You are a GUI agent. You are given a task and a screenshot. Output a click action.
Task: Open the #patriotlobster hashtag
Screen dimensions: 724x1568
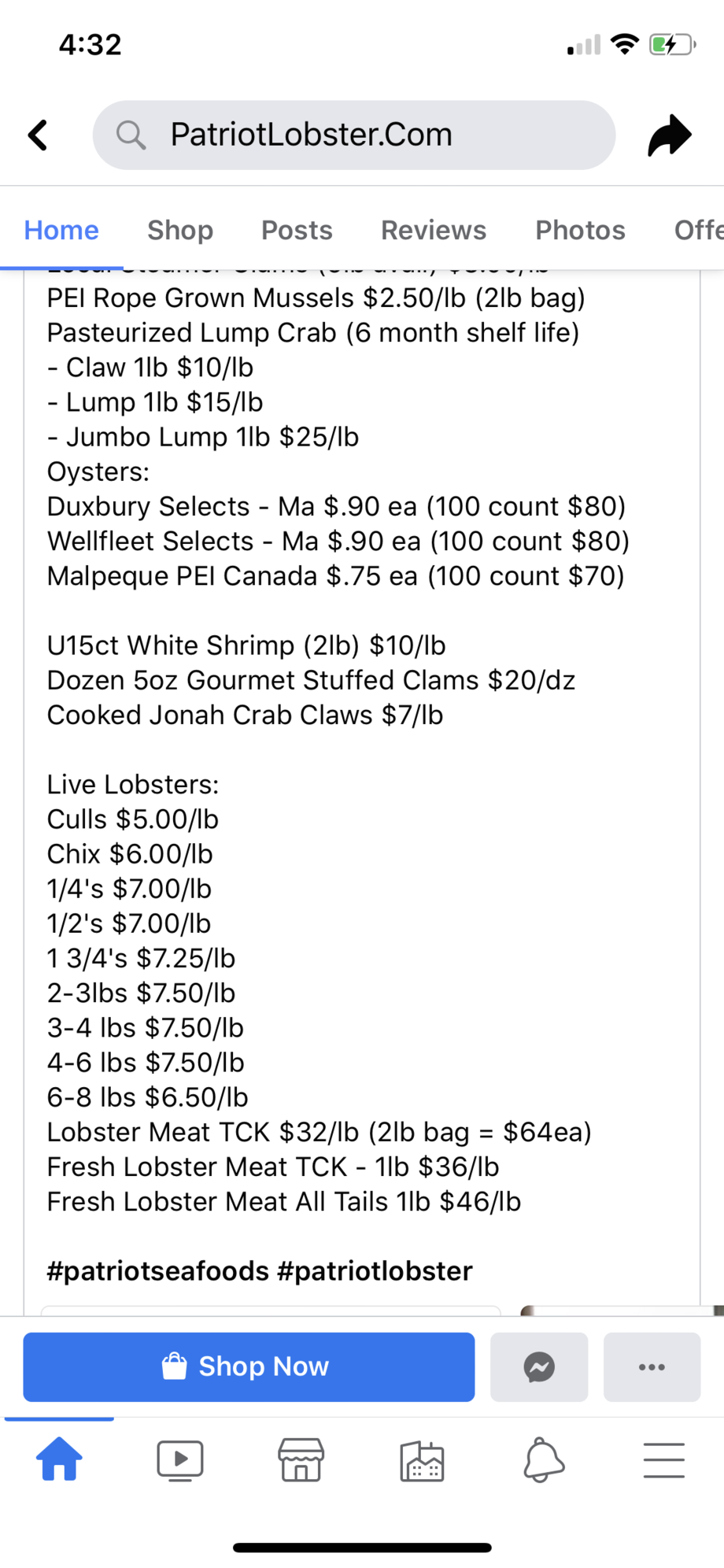[x=375, y=1270]
